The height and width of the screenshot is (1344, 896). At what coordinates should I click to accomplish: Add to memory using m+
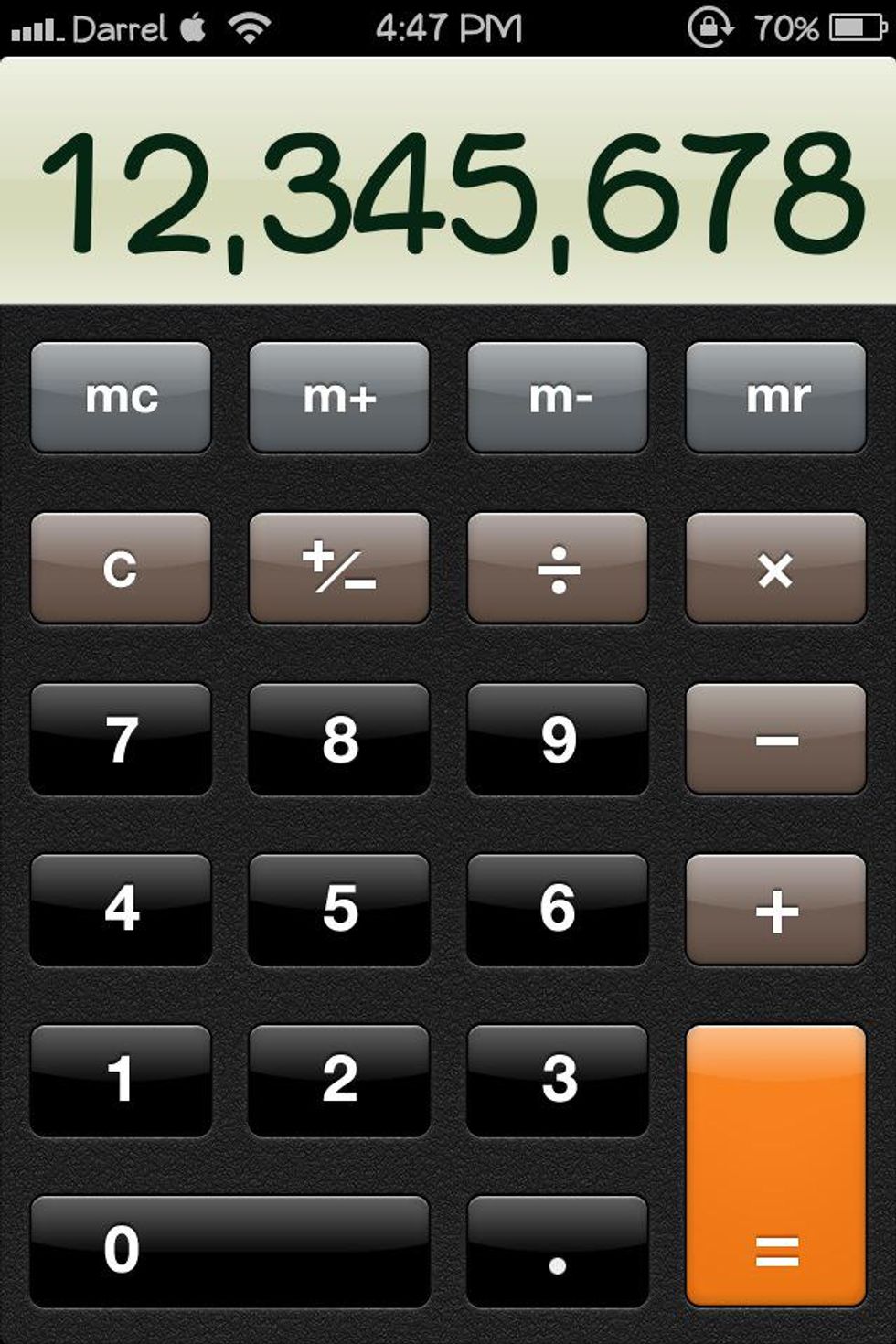339,397
